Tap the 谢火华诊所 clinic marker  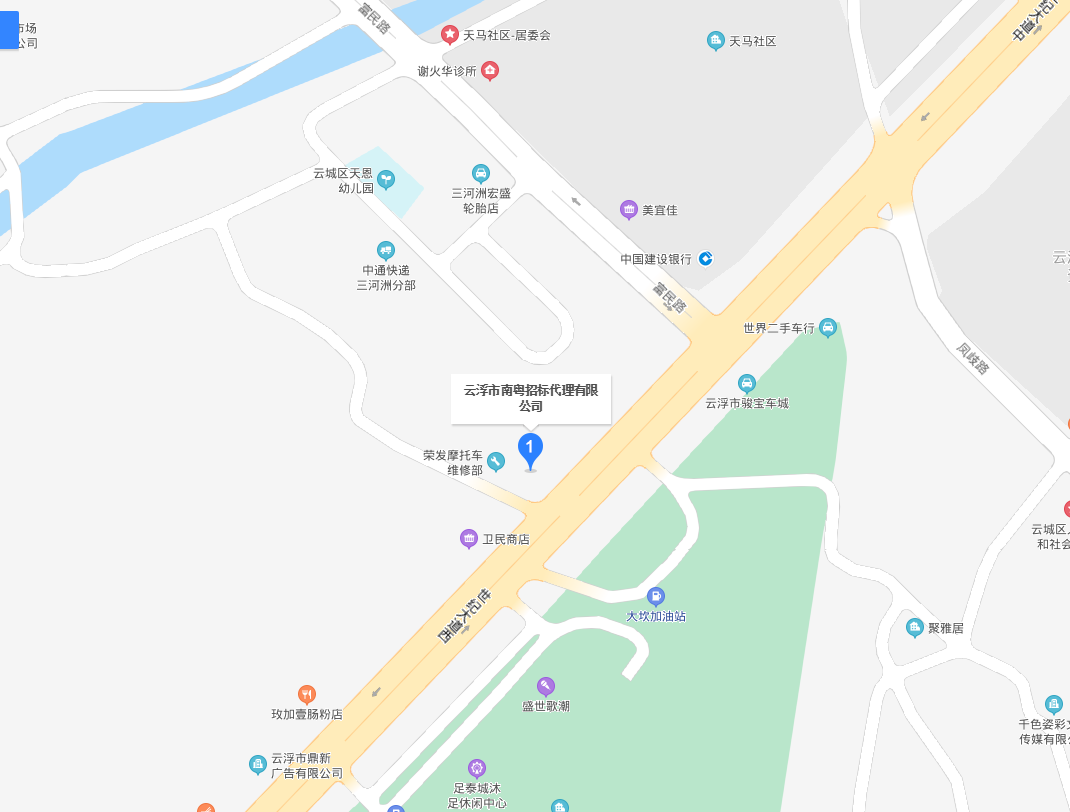point(490,71)
